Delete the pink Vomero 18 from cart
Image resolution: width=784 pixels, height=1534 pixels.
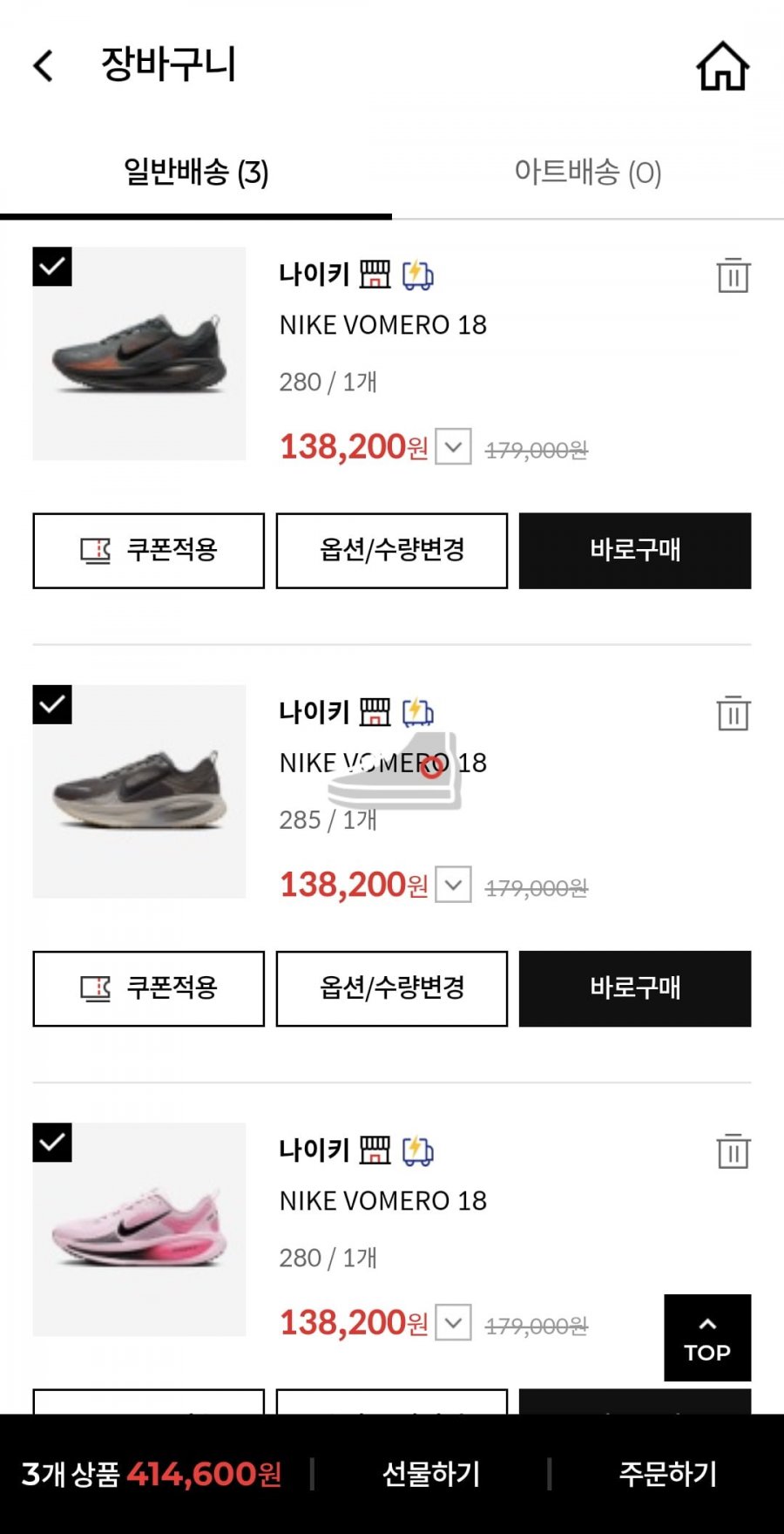pyautogui.click(x=733, y=1151)
